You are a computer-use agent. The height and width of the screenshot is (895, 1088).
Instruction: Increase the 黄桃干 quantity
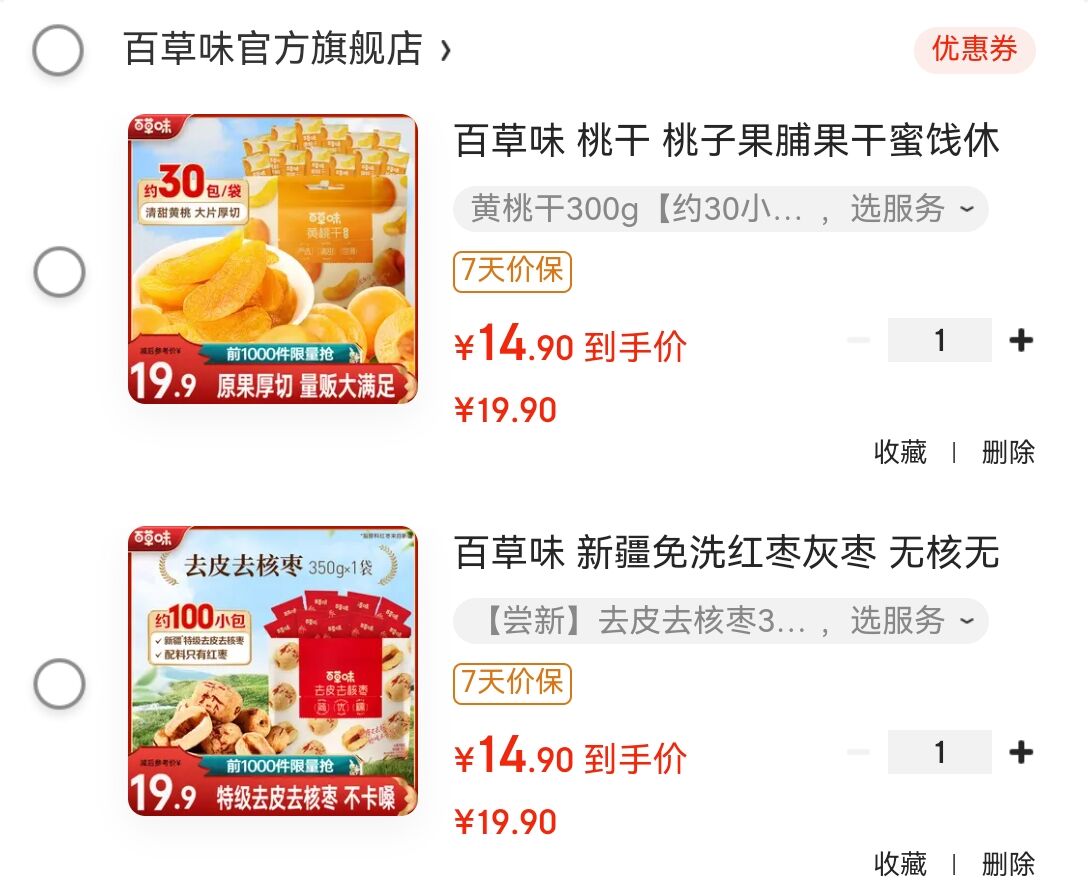(1020, 341)
